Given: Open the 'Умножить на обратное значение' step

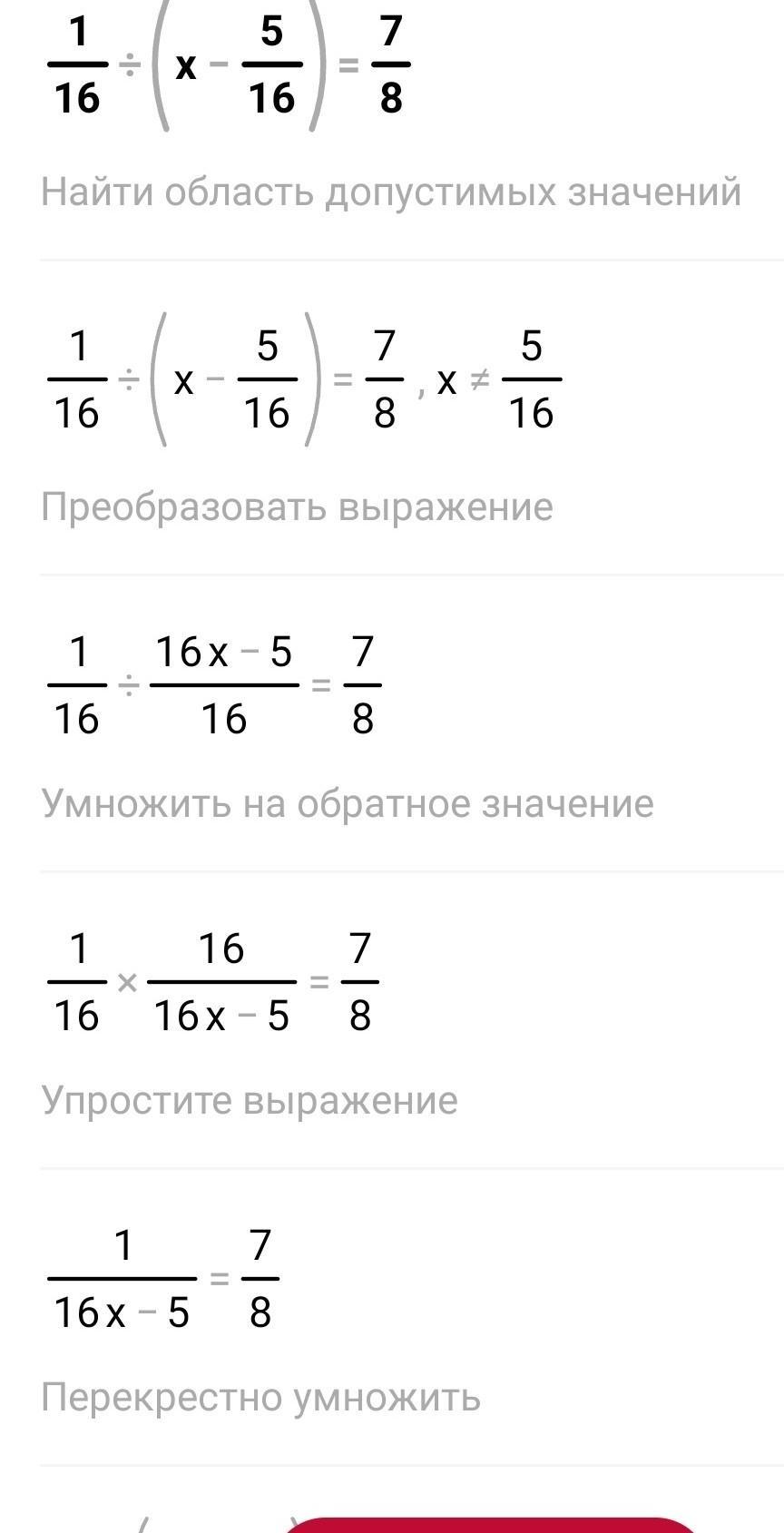Looking at the screenshot, I should coord(348,803).
